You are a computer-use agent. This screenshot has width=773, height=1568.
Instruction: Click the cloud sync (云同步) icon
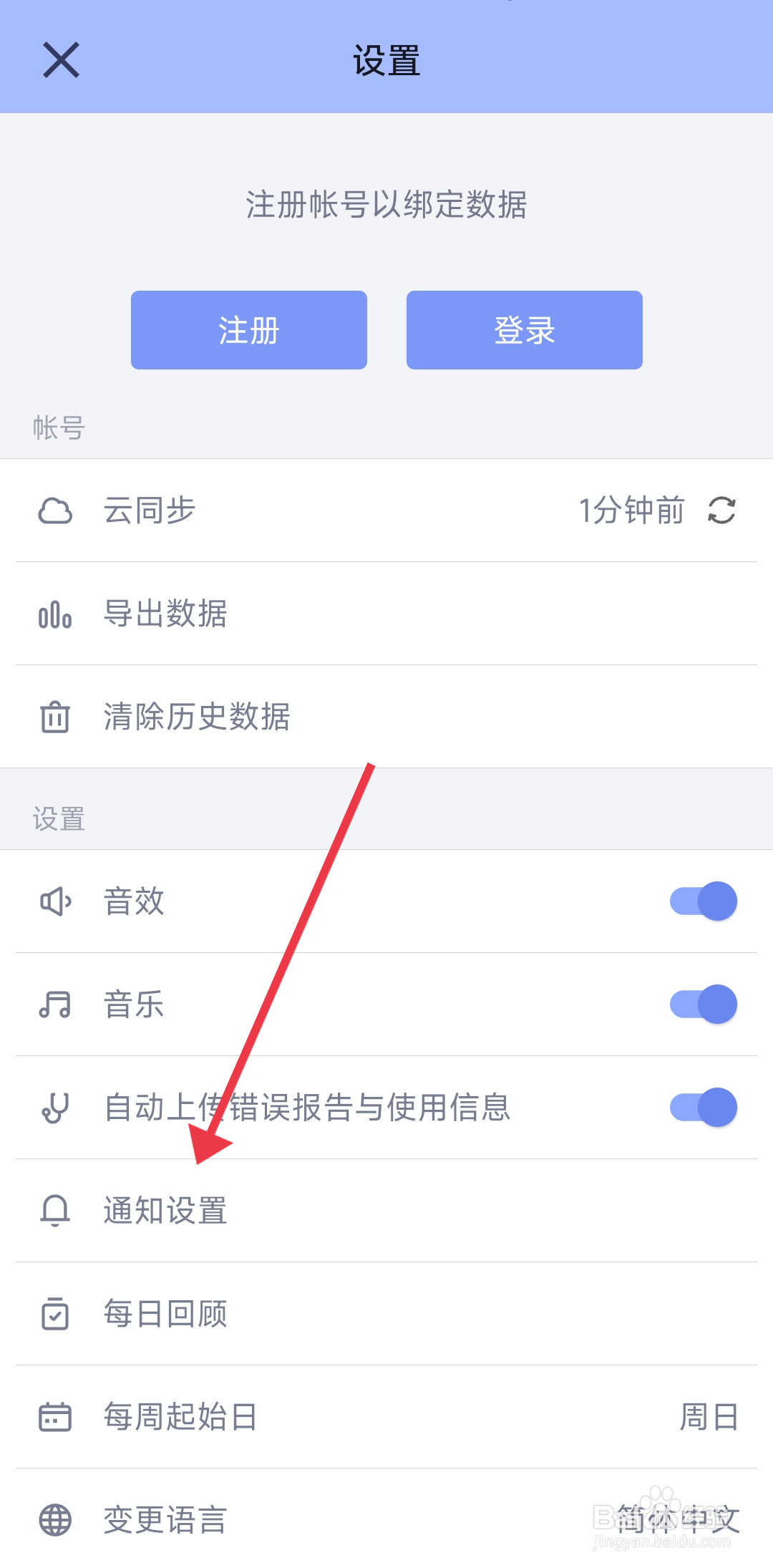(x=56, y=510)
